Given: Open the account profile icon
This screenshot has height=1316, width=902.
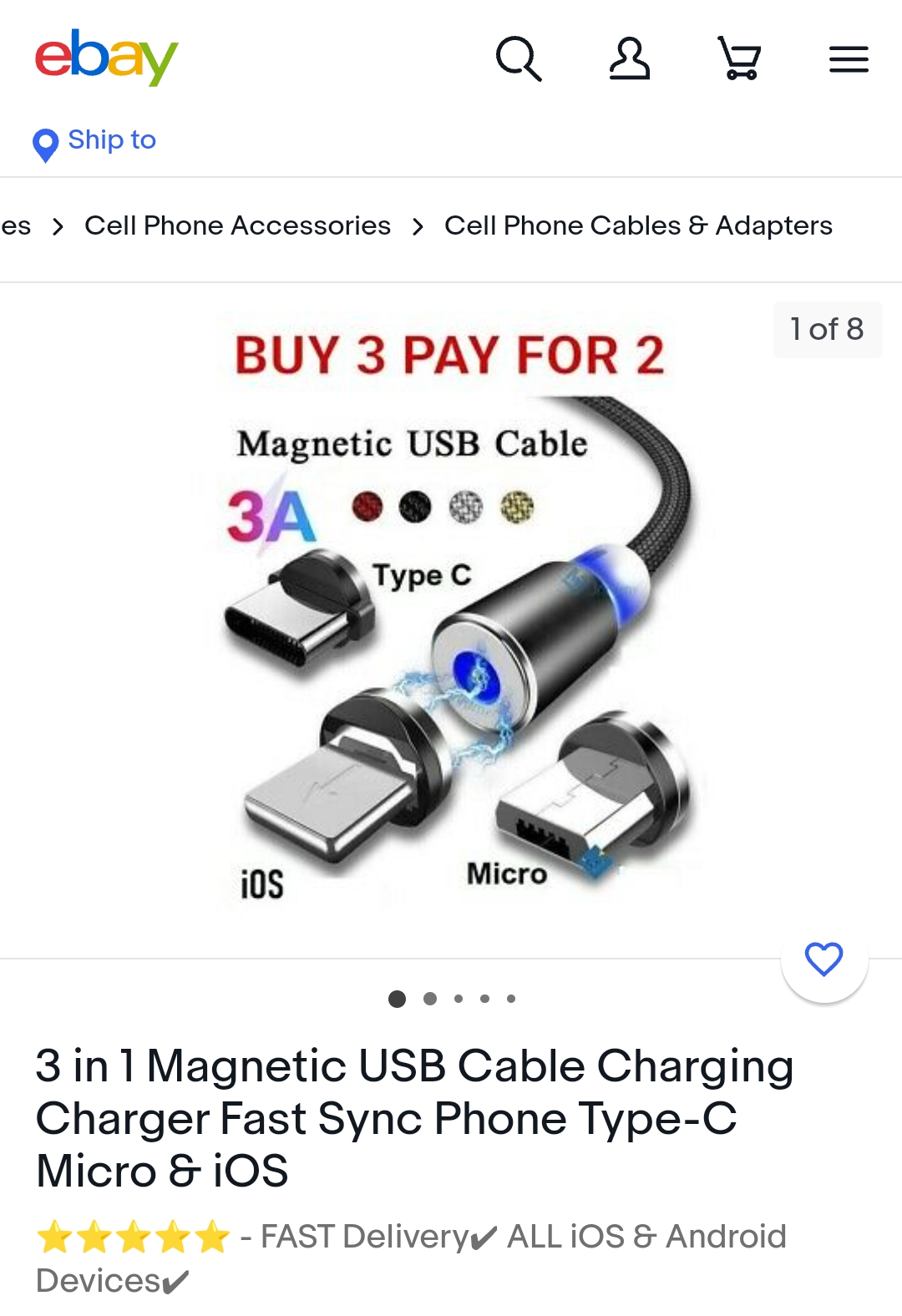Looking at the screenshot, I should coord(629,58).
